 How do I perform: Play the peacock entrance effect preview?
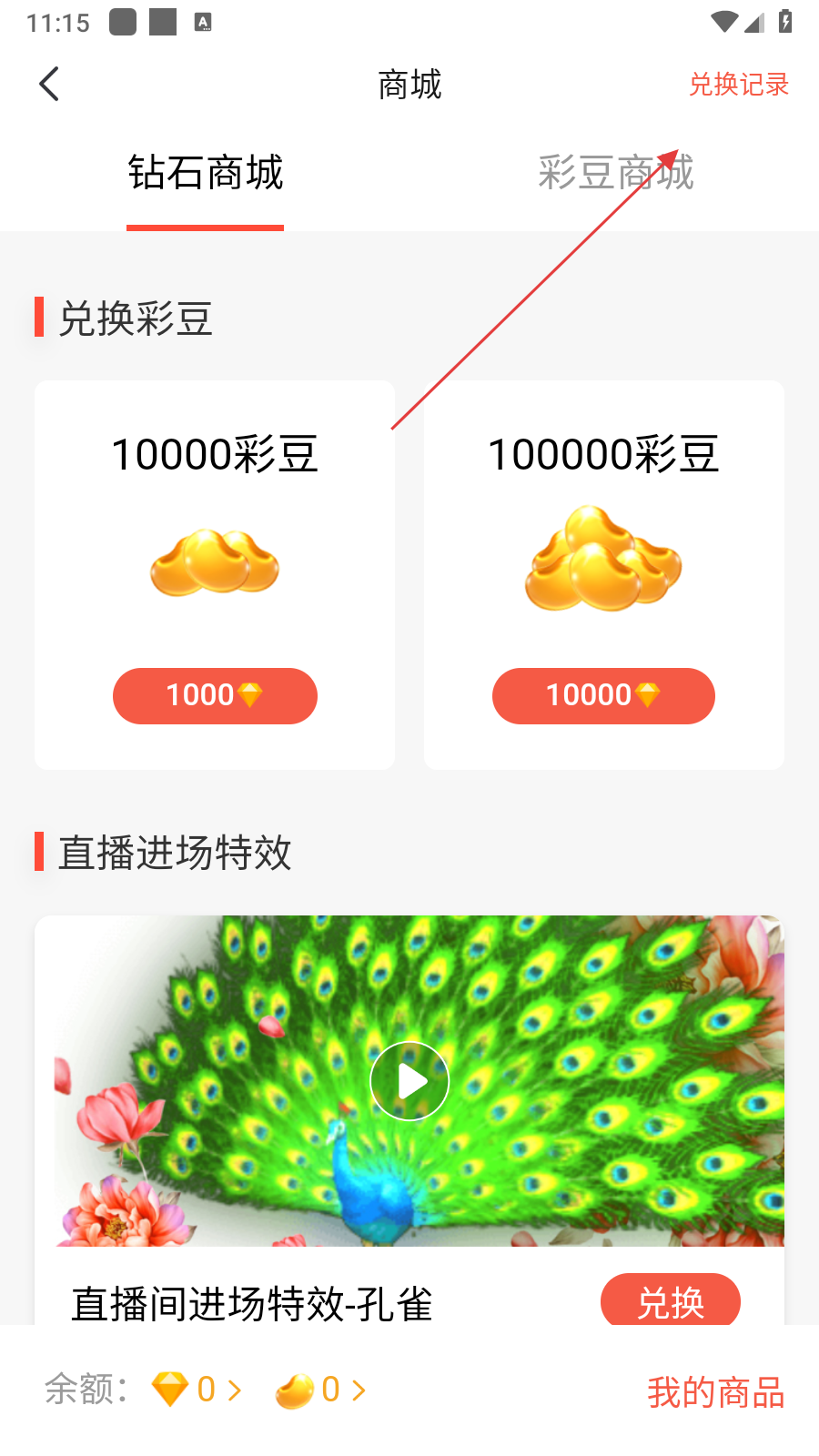pyautogui.click(x=409, y=1081)
